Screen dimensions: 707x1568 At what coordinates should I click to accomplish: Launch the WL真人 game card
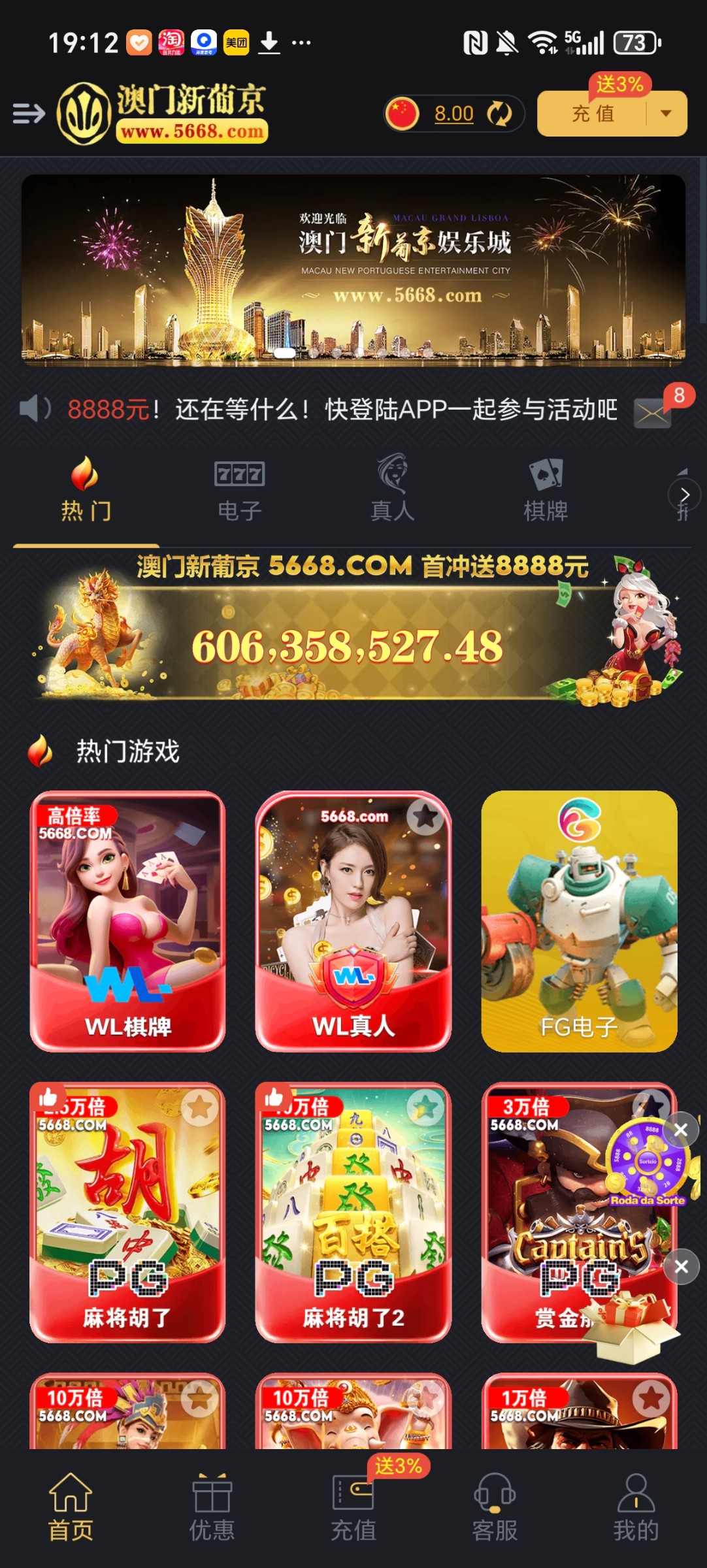pyautogui.click(x=353, y=921)
